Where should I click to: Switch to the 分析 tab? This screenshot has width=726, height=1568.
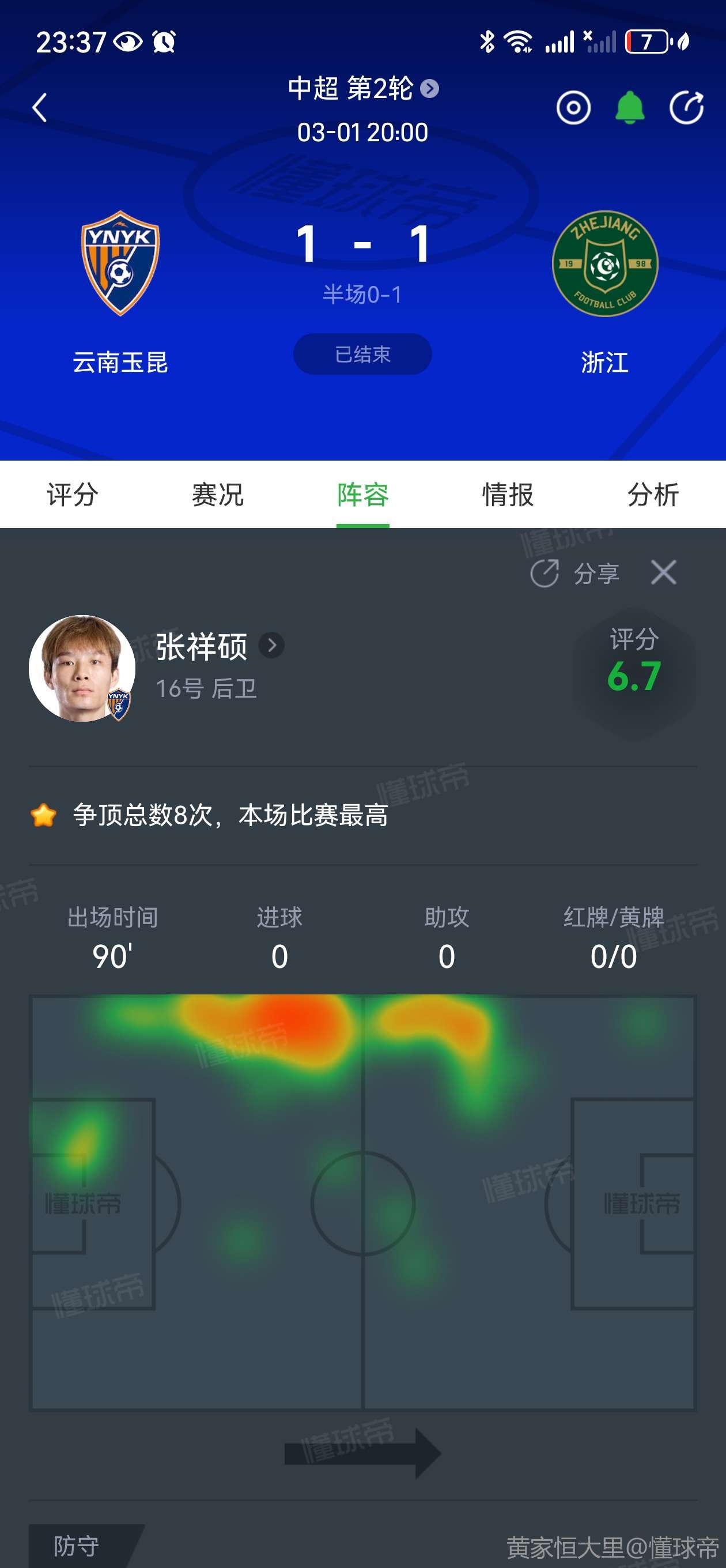[x=652, y=494]
